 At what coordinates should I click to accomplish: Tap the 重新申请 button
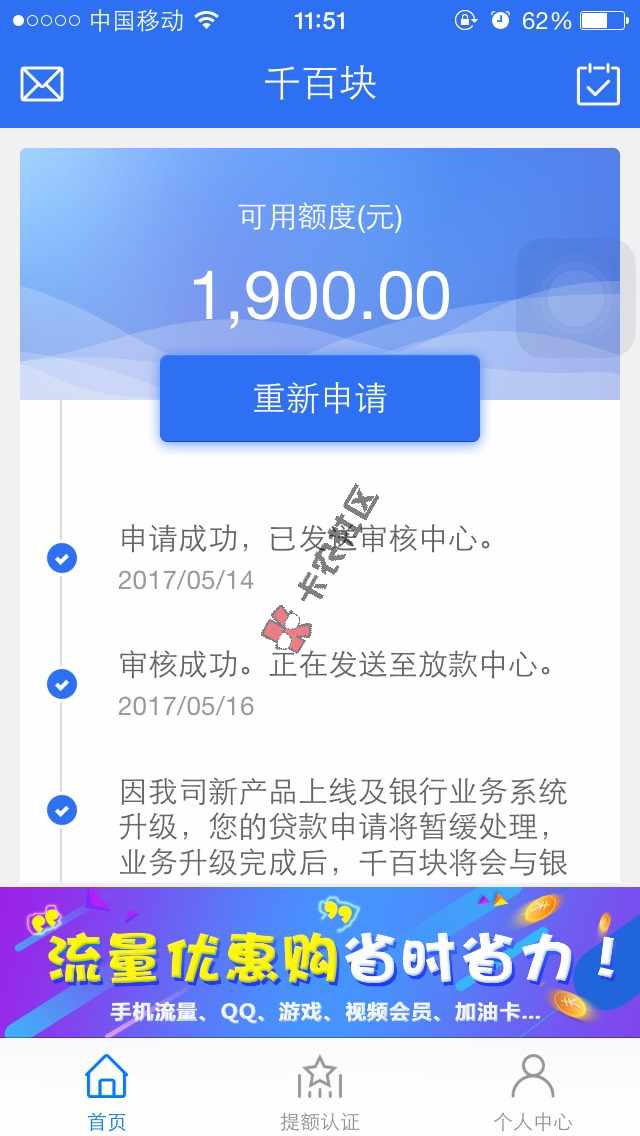tap(320, 398)
